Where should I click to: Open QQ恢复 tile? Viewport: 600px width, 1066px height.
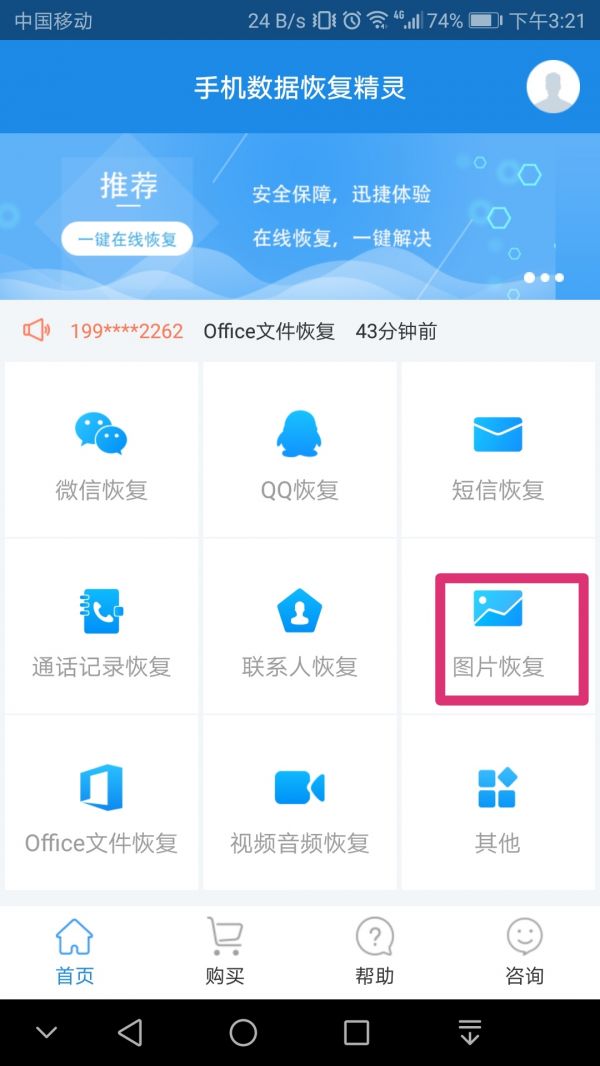click(x=299, y=451)
